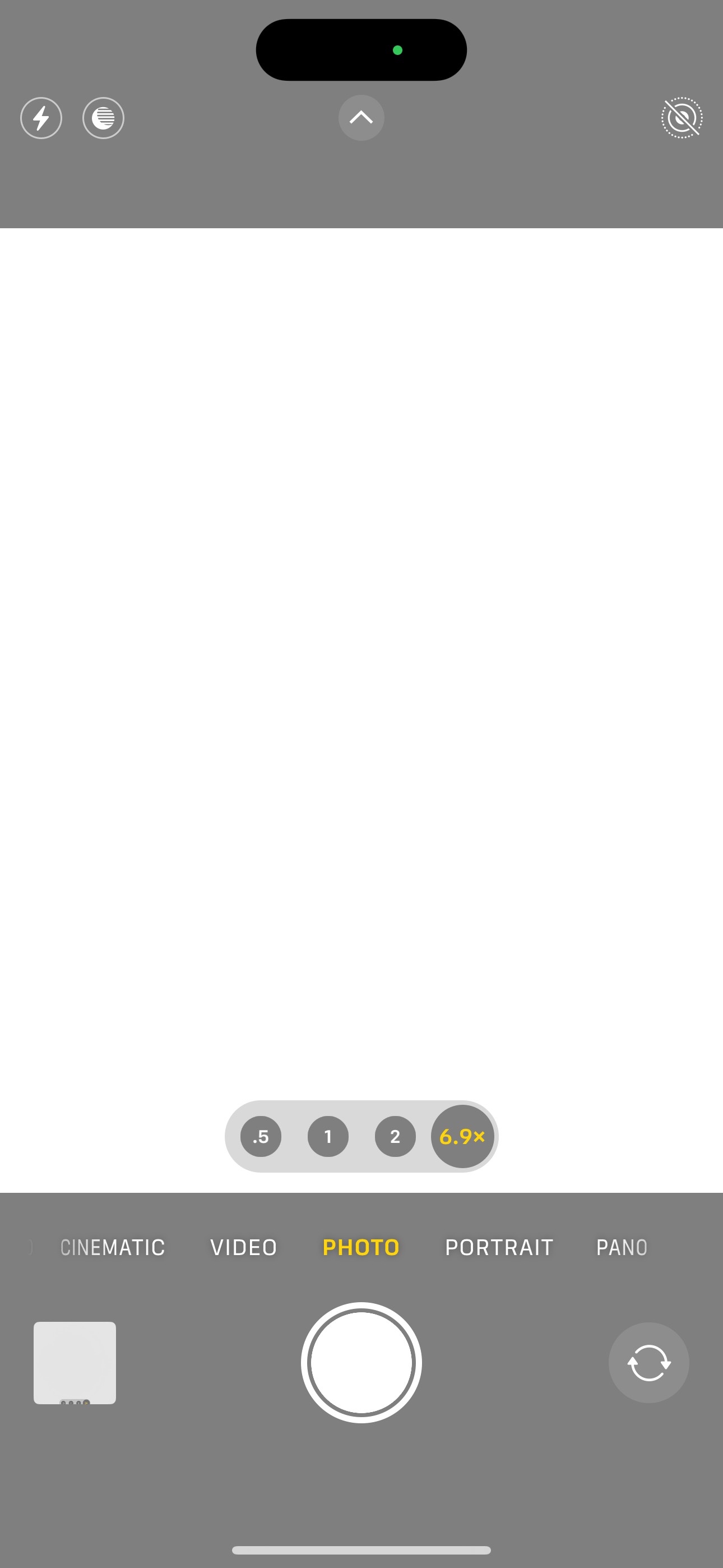Tap the 6.9x zoom button
The image size is (723, 1568).
click(x=462, y=1136)
